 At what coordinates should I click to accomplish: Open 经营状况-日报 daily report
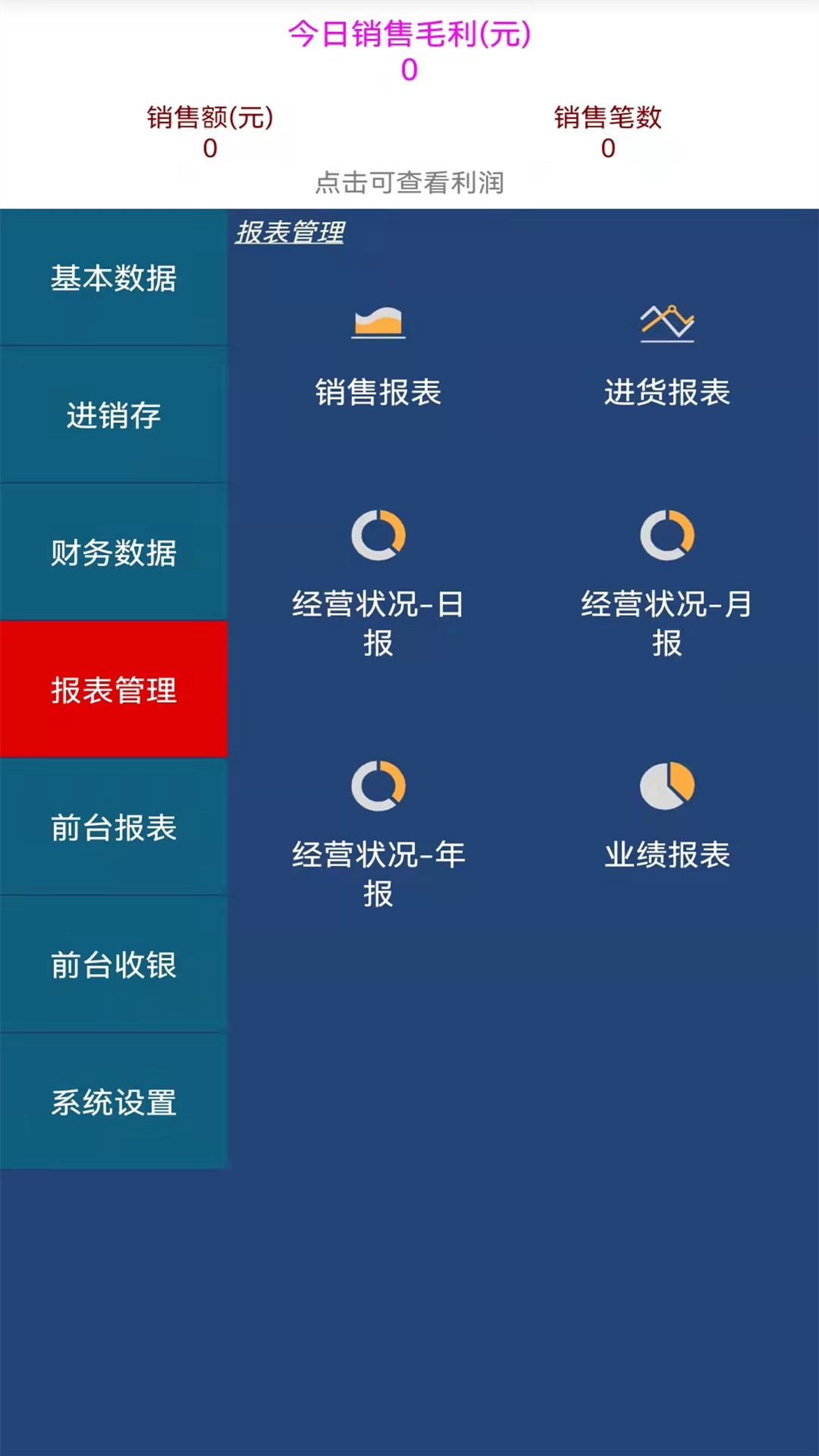tap(378, 584)
